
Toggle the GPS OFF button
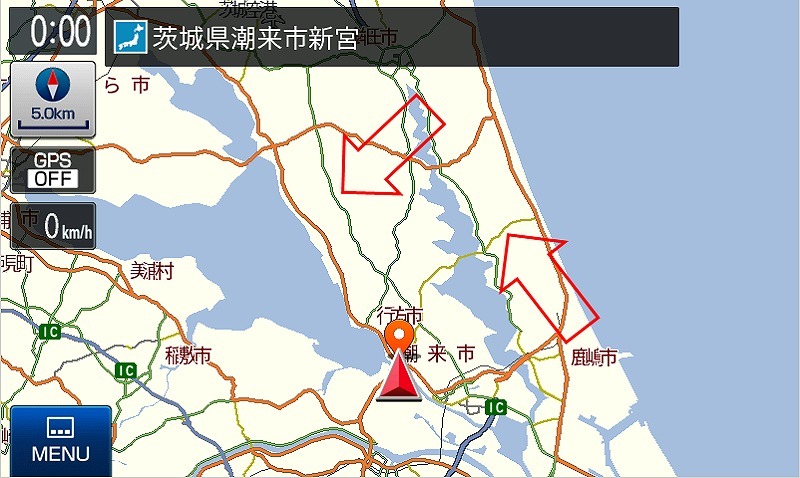pyautogui.click(x=53, y=170)
